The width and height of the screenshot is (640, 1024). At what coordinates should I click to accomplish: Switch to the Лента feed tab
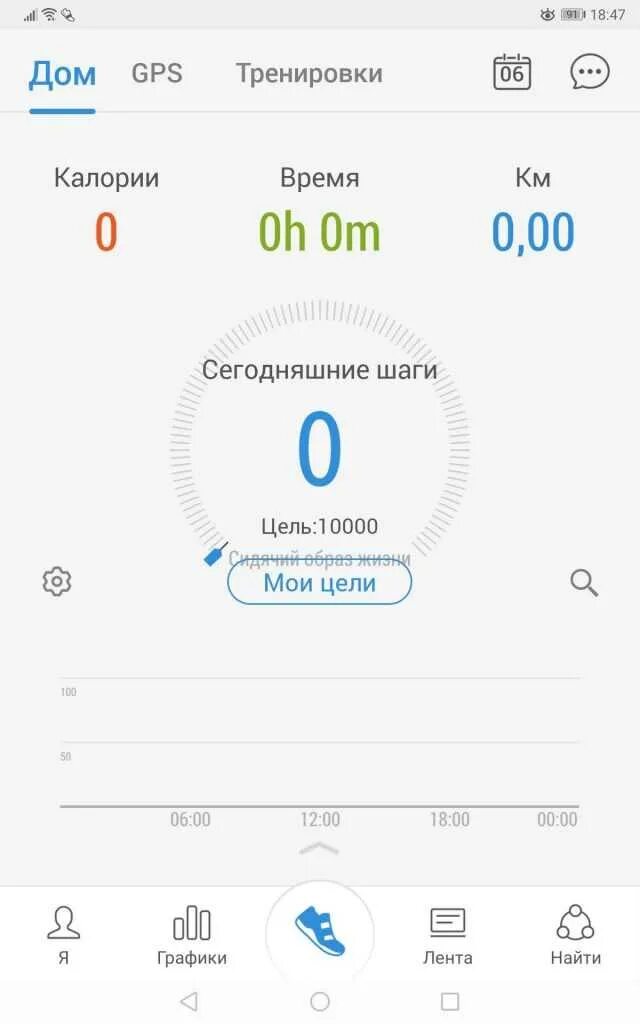point(447,936)
